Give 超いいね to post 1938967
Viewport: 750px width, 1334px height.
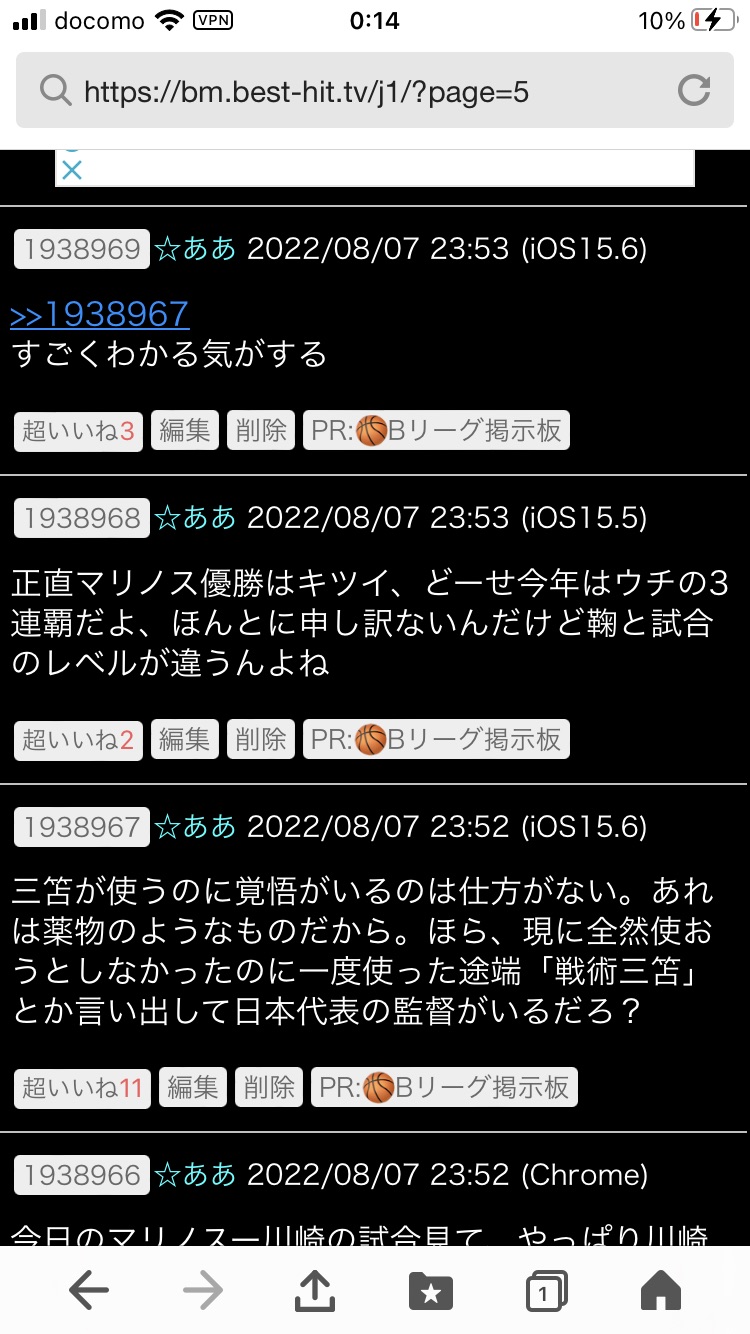82,1088
